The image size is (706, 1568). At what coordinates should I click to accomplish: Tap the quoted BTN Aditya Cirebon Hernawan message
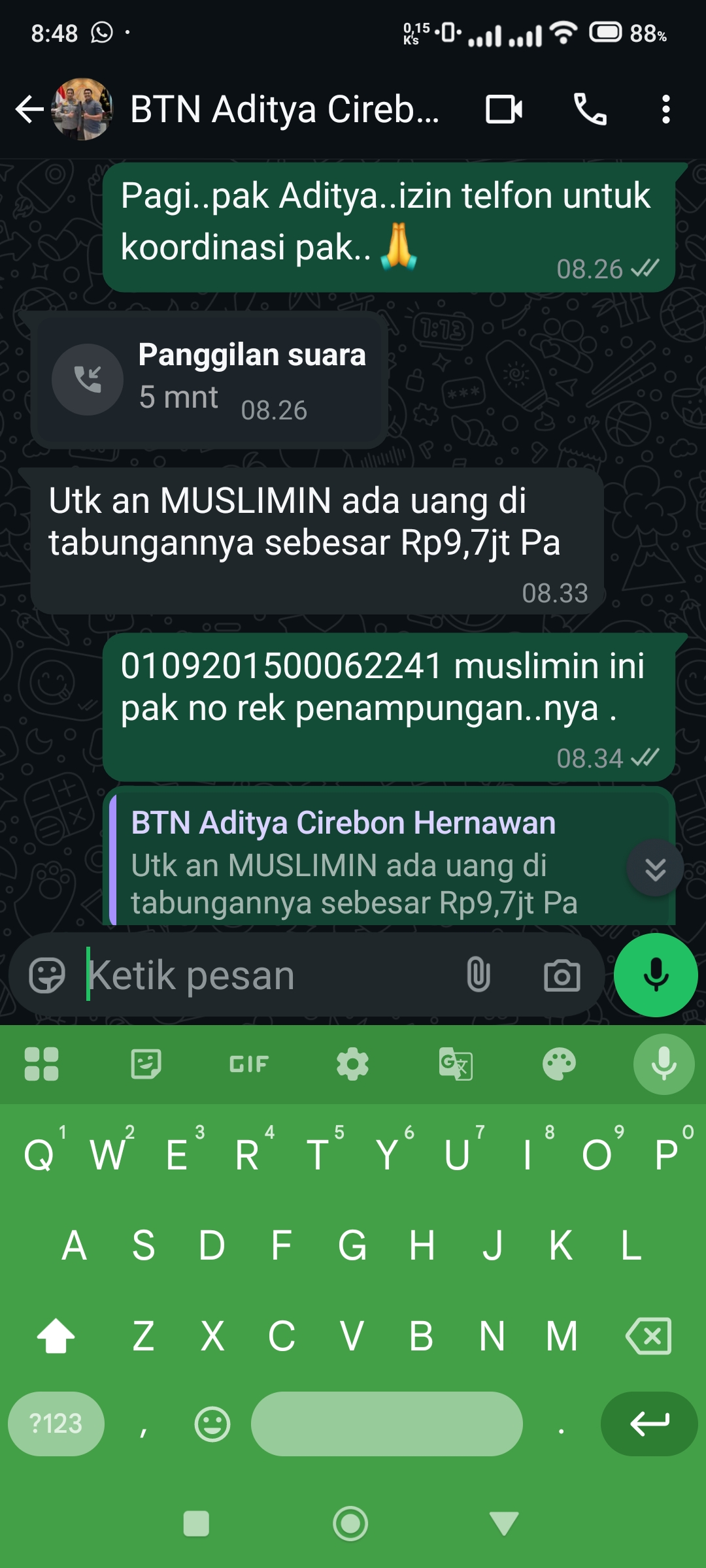[x=366, y=862]
